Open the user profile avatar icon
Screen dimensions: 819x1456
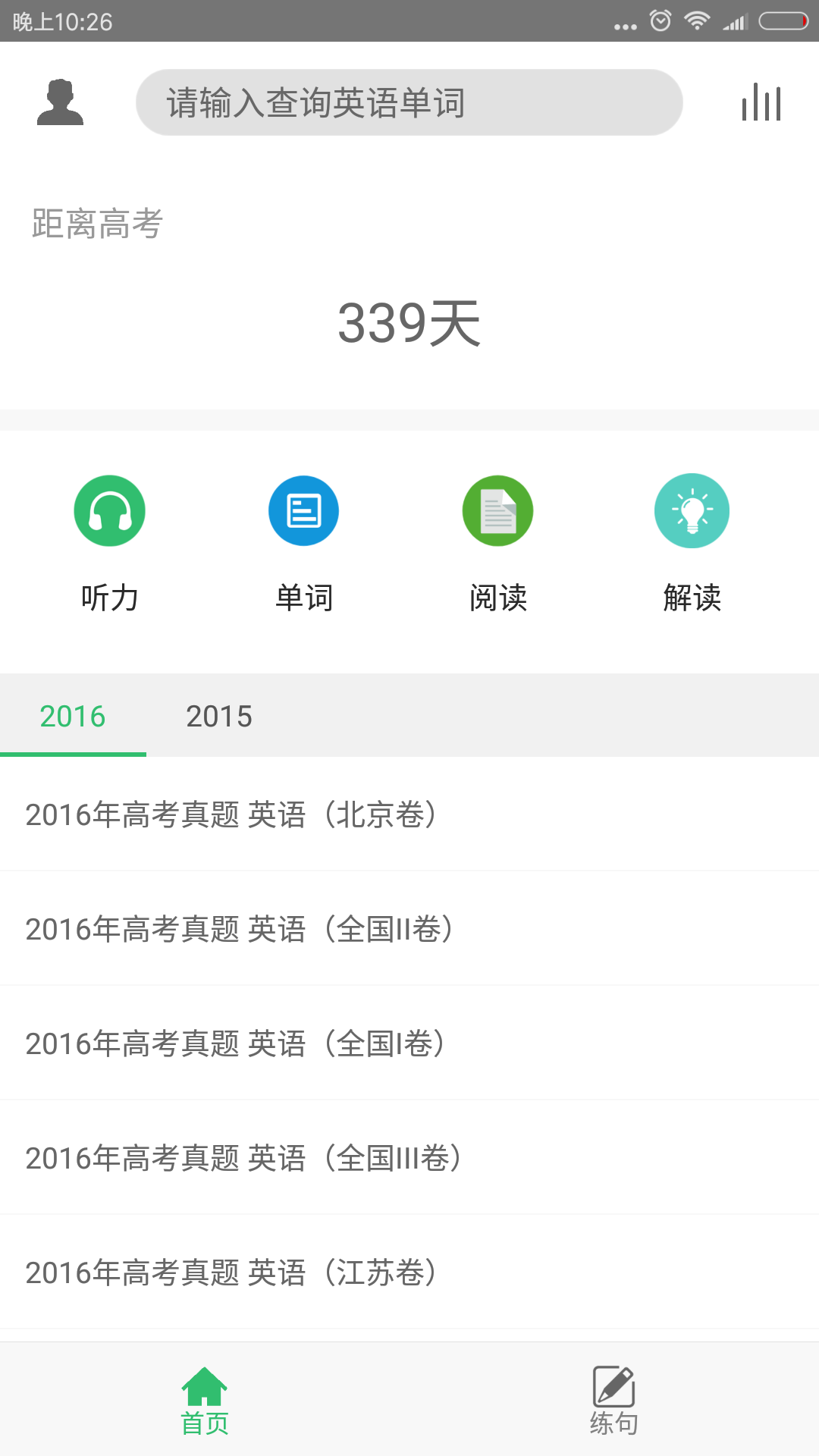61,102
